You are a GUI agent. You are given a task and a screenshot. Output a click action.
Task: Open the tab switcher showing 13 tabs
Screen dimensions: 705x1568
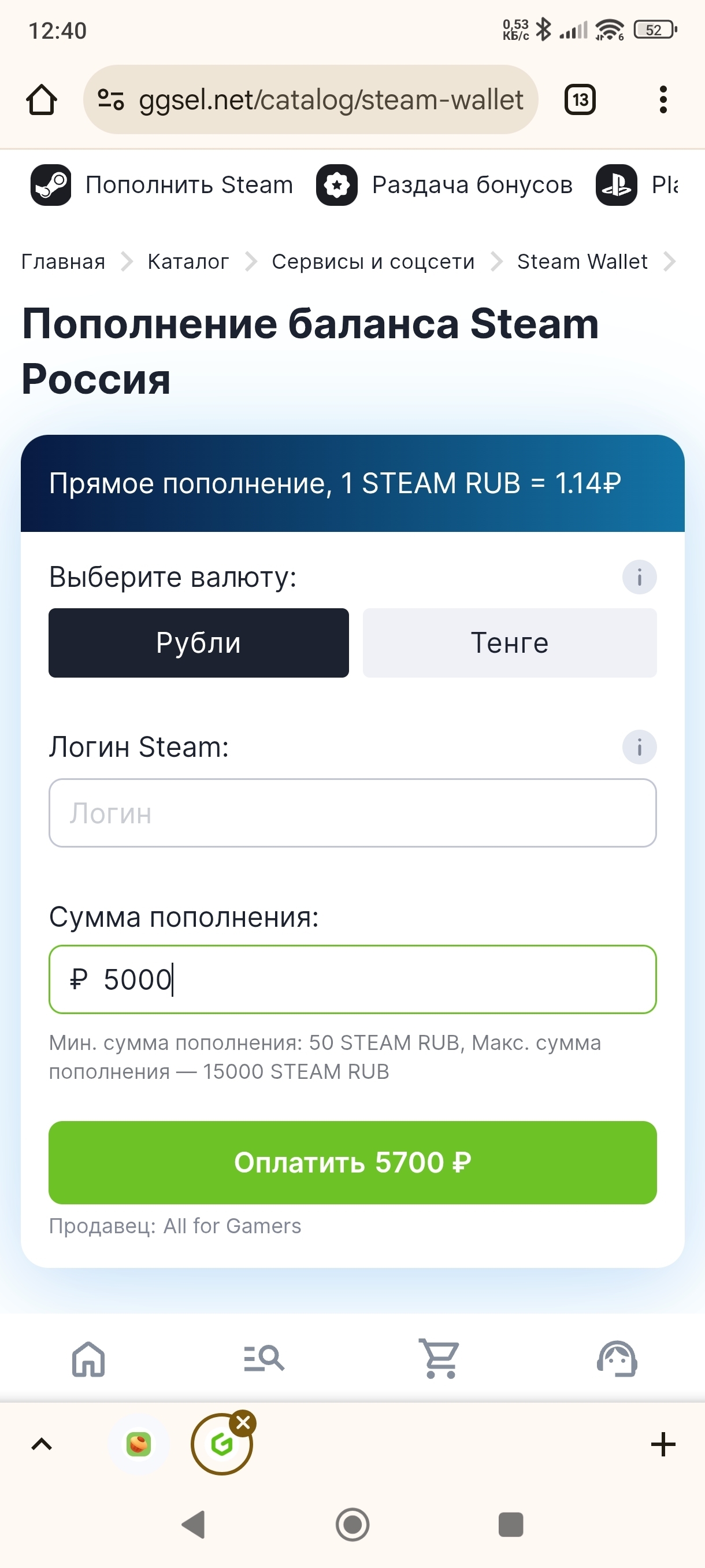point(580,100)
